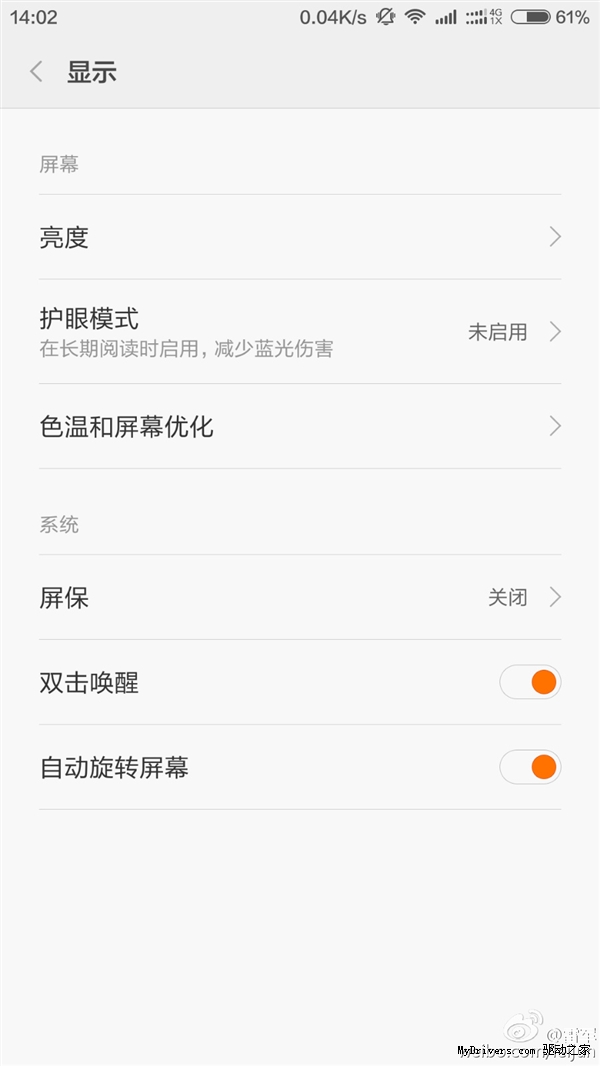Disable the 双击唤醒 switch

530,682
